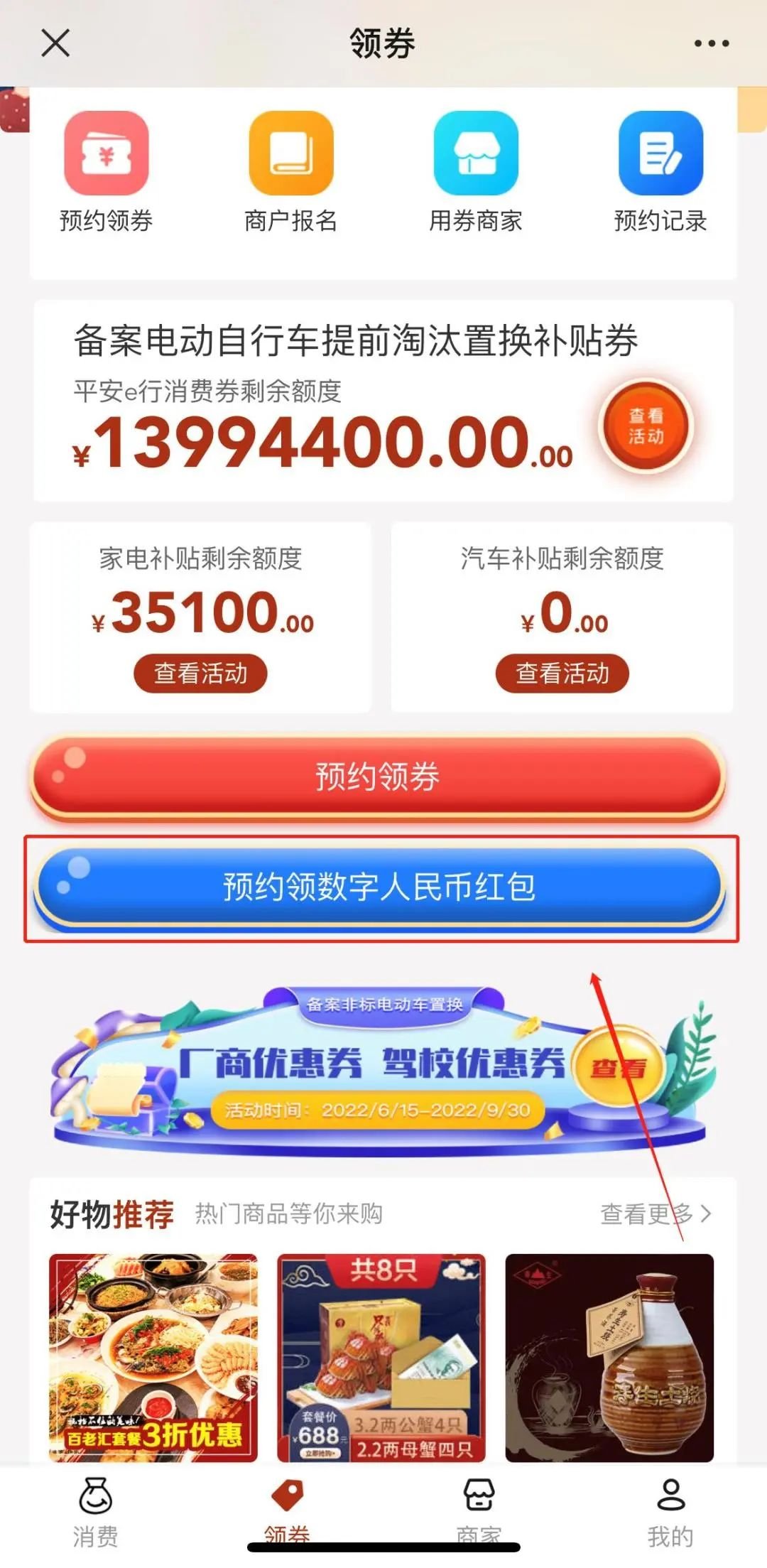This screenshot has height=1568, width=767.
Task: Open the 688 crab gift box card
Action: pos(381,1357)
